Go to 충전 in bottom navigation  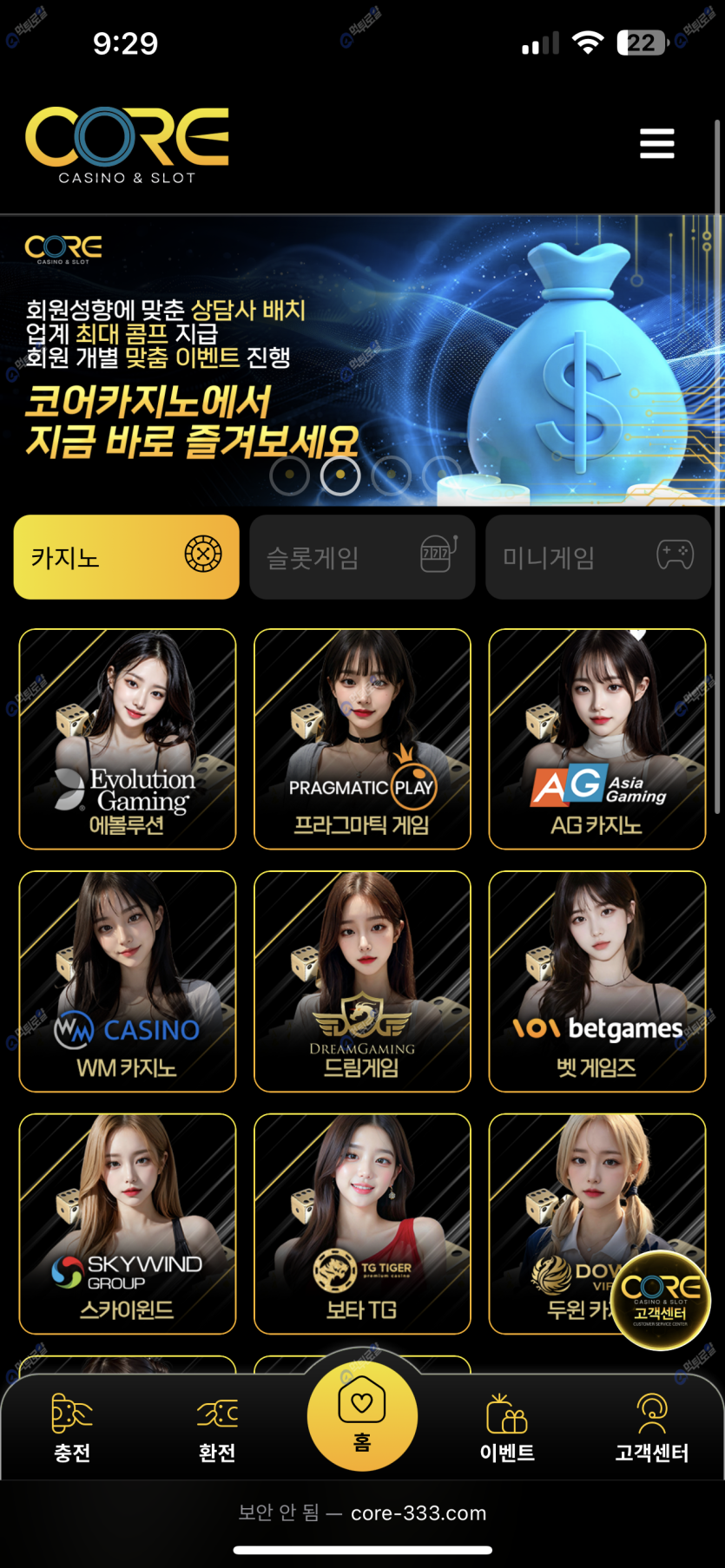(x=72, y=1428)
